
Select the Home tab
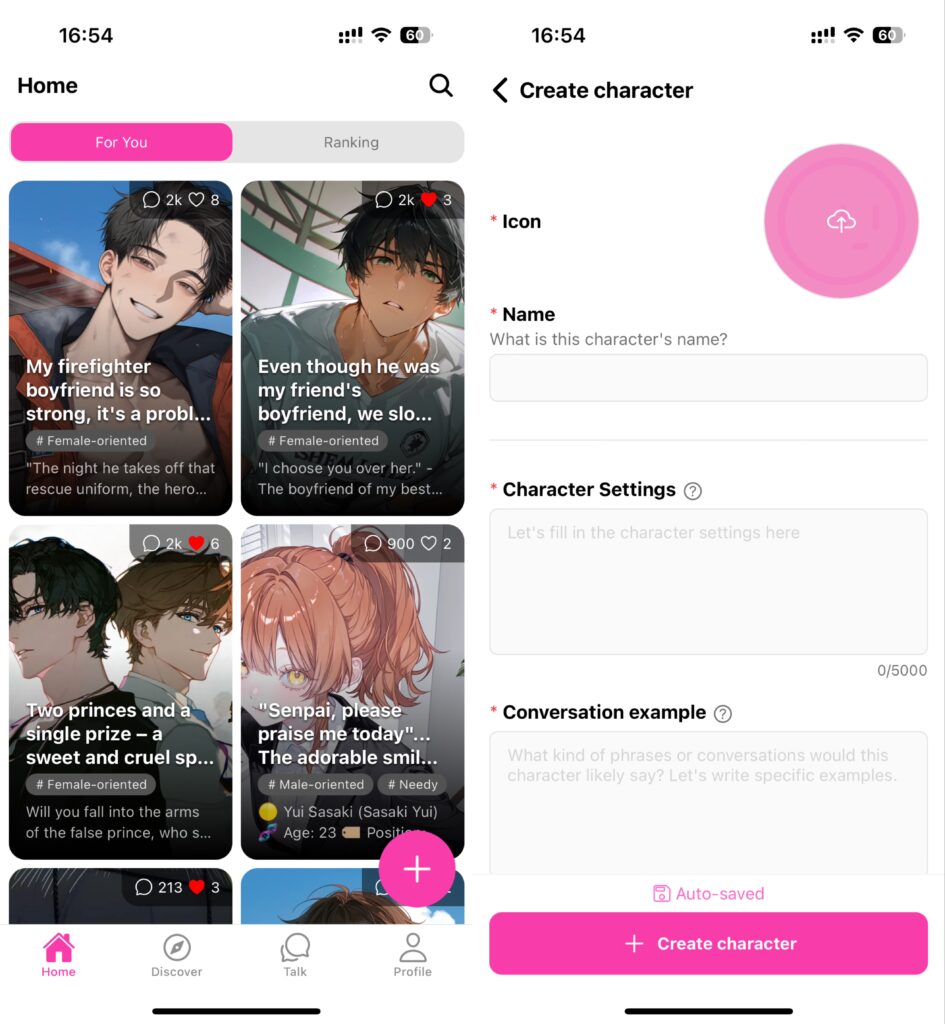pos(58,956)
